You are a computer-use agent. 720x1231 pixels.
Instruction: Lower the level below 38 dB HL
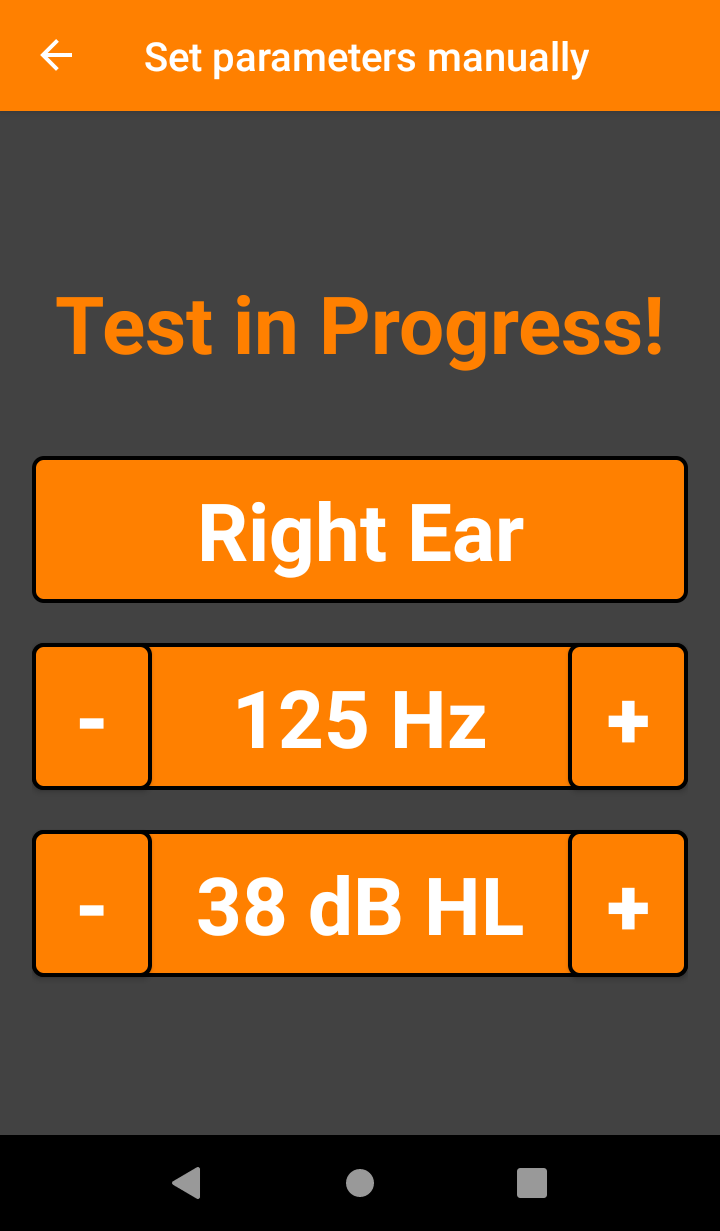(x=92, y=904)
